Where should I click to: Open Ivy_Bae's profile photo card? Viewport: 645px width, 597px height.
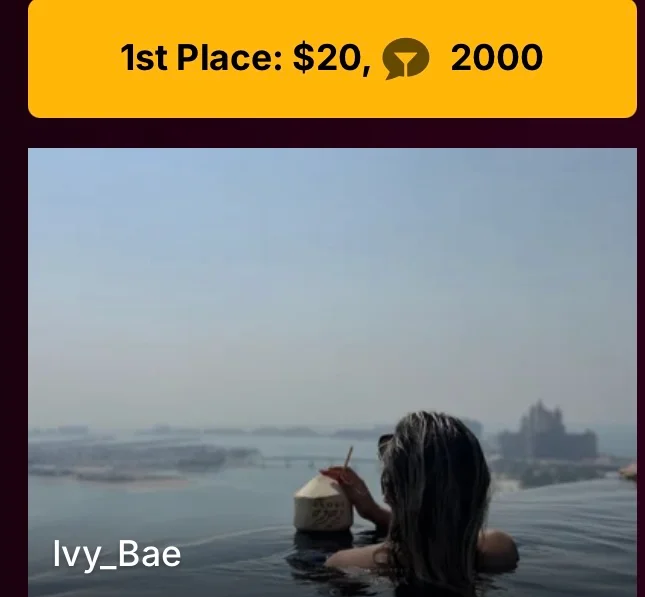pos(332,372)
